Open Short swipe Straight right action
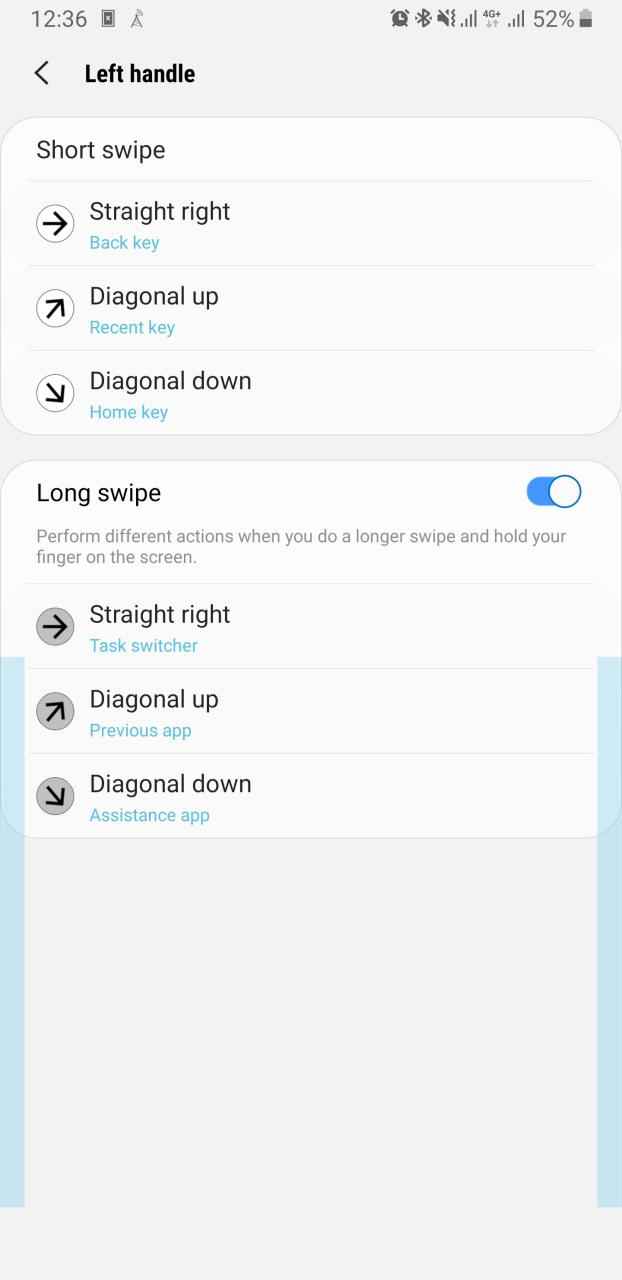This screenshot has height=1280, width=622. point(310,224)
